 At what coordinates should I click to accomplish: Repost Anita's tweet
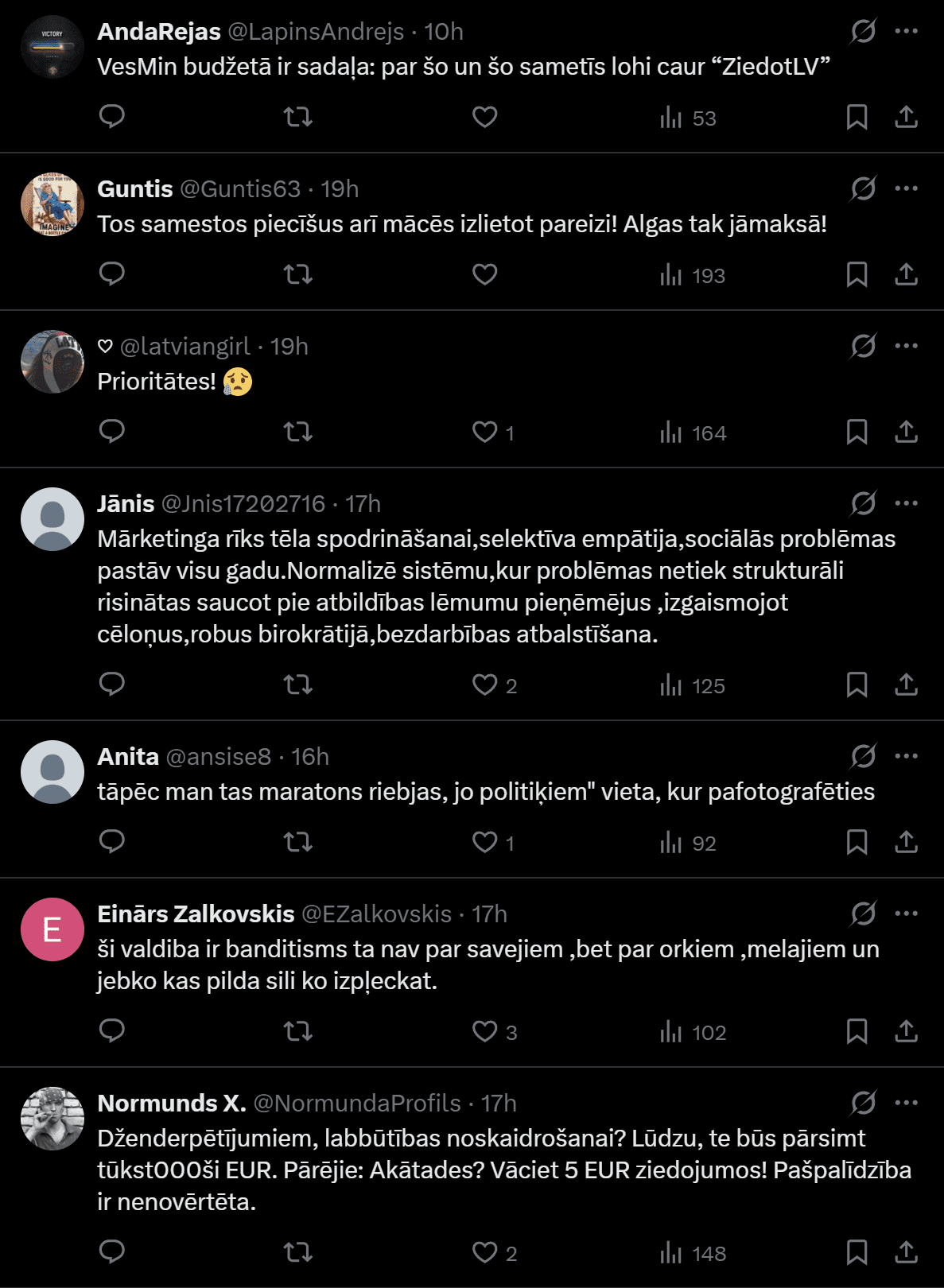point(298,842)
